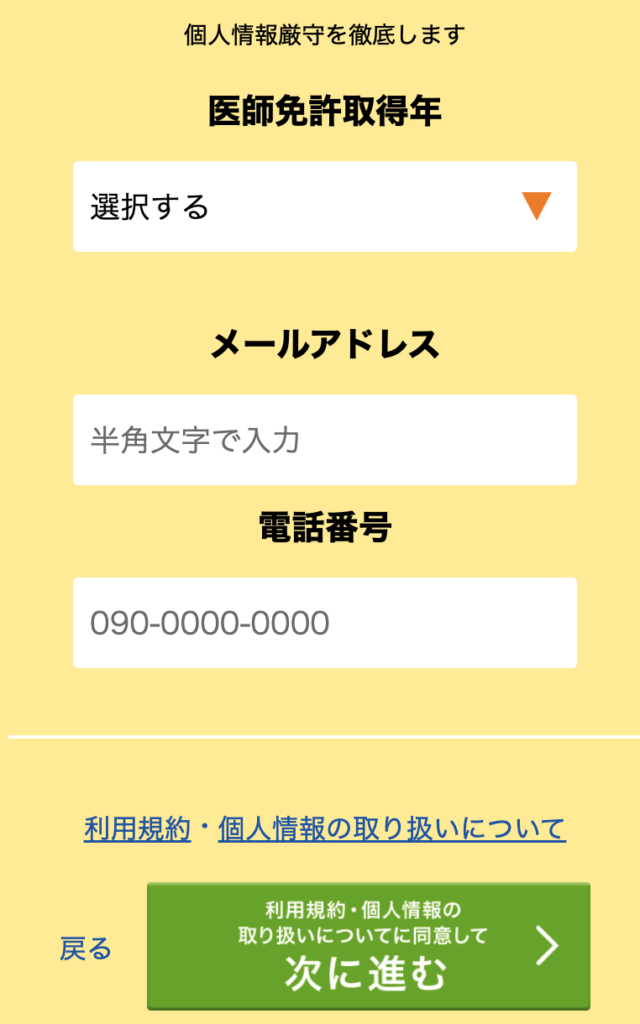Go back with 戻る
The image size is (640, 1024).
tap(86, 948)
